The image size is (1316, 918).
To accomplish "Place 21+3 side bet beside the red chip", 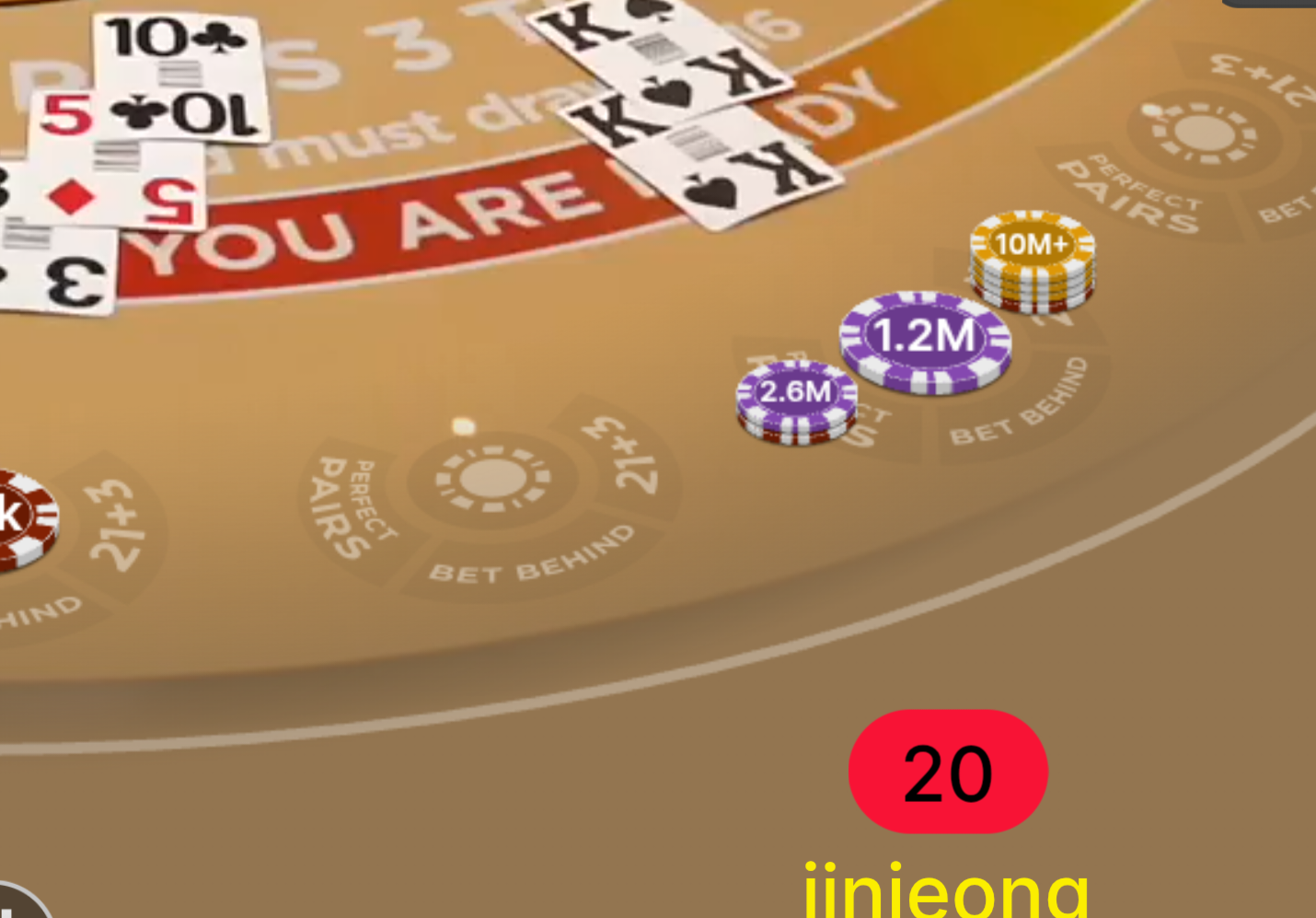I will 117,526.
